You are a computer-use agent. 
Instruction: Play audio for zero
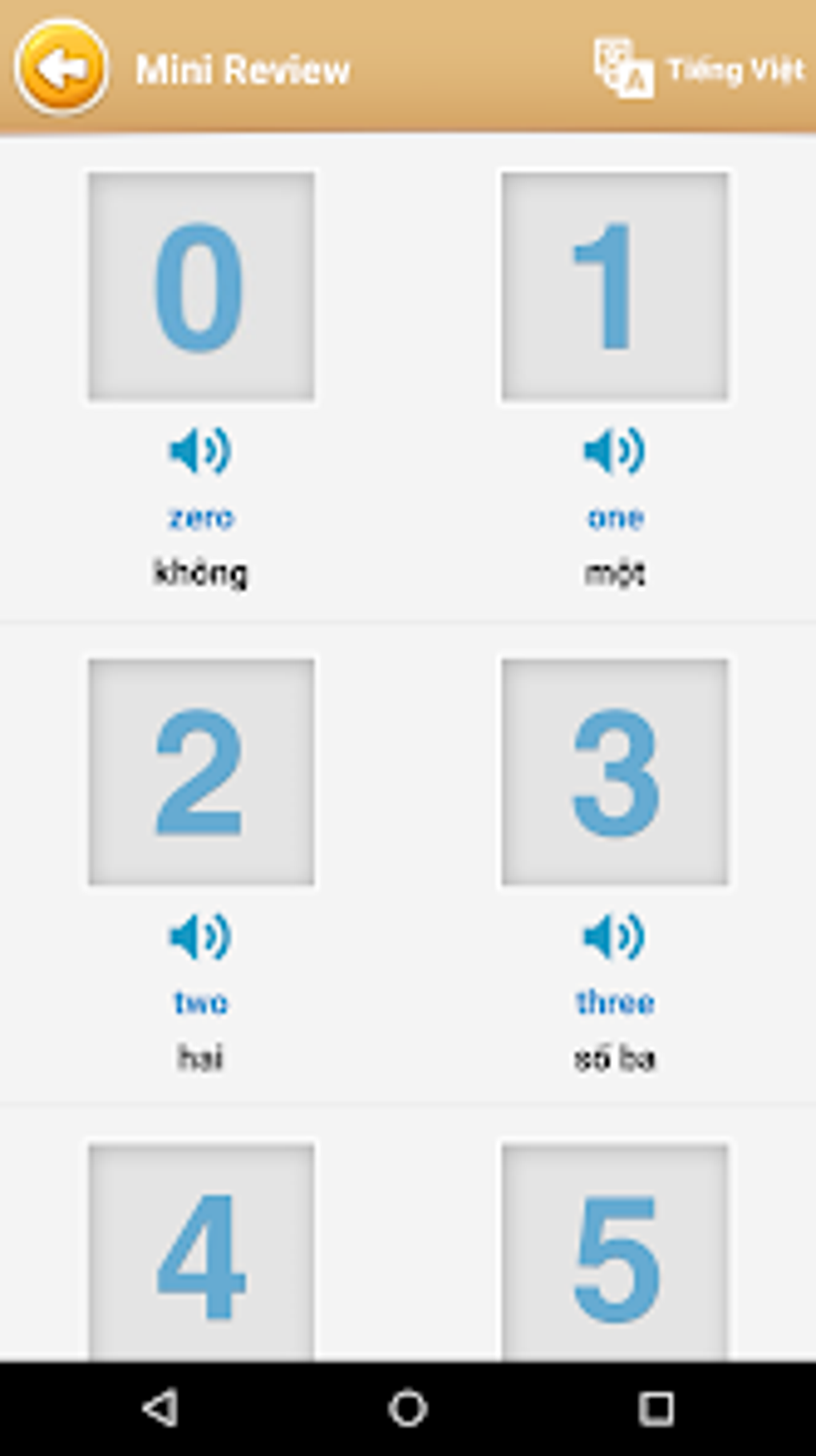click(x=200, y=451)
